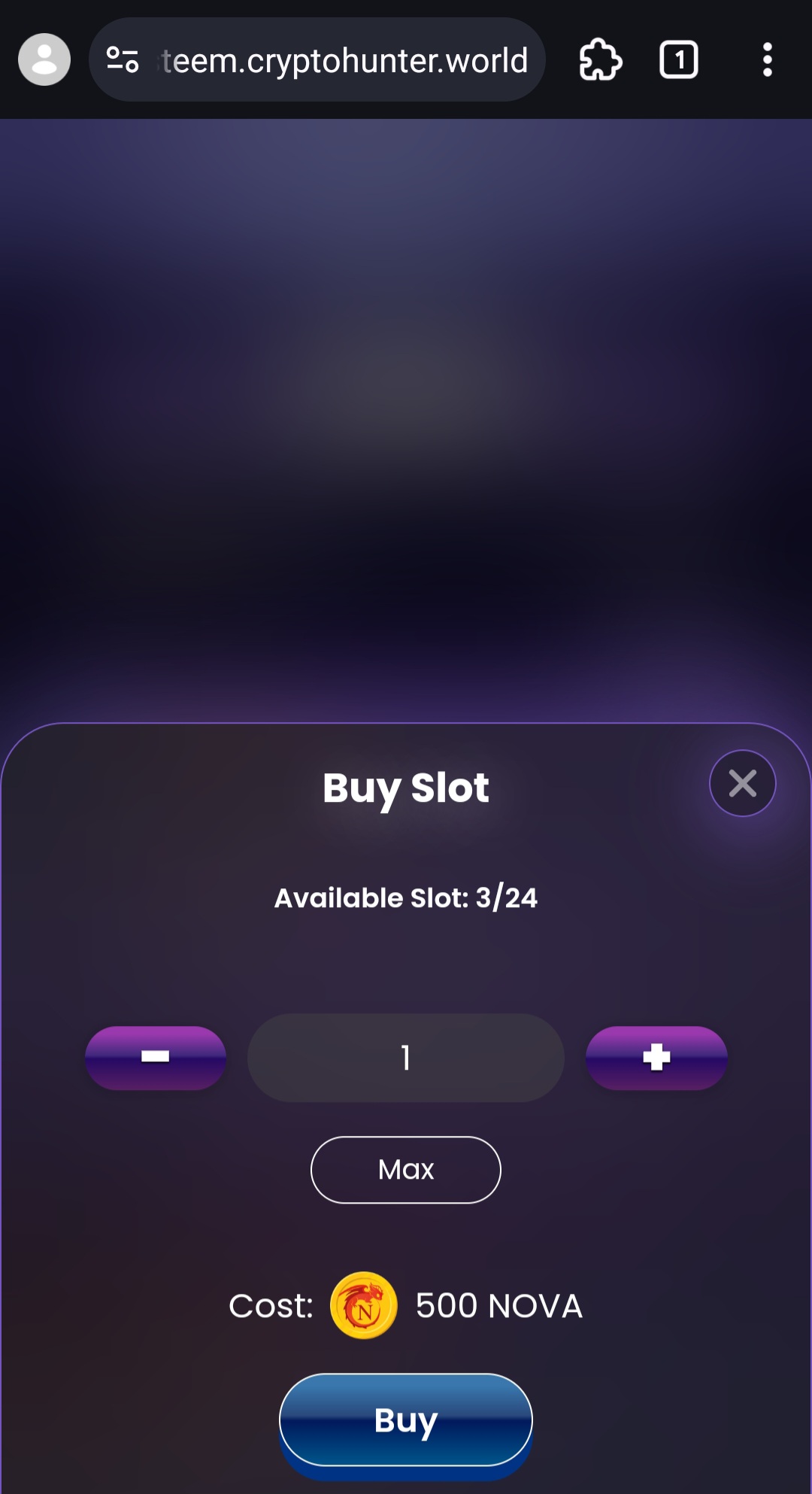Increase slot quantity with plus button
The image size is (812, 1494).
pyautogui.click(x=656, y=1057)
